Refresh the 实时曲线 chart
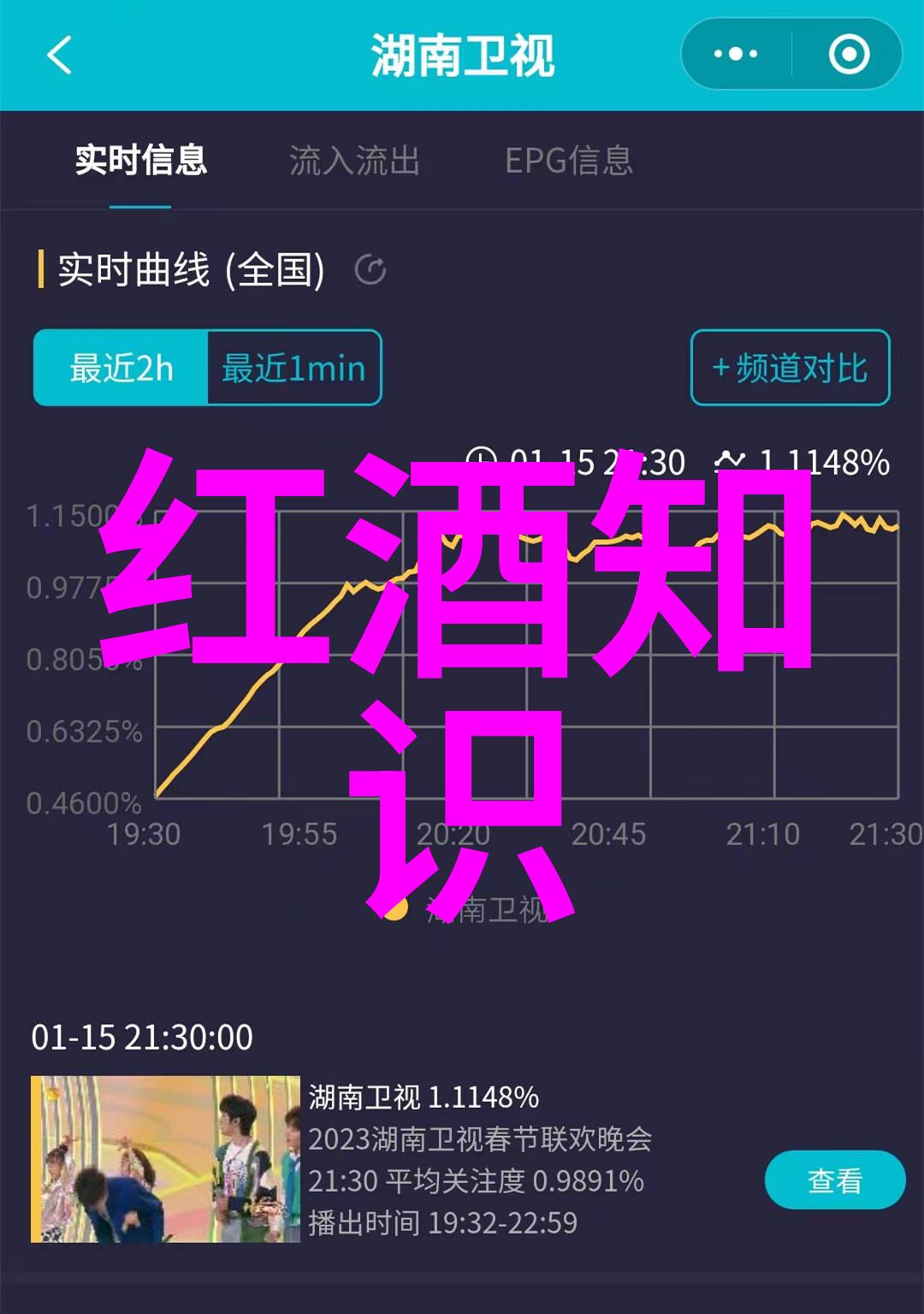 pyautogui.click(x=370, y=270)
